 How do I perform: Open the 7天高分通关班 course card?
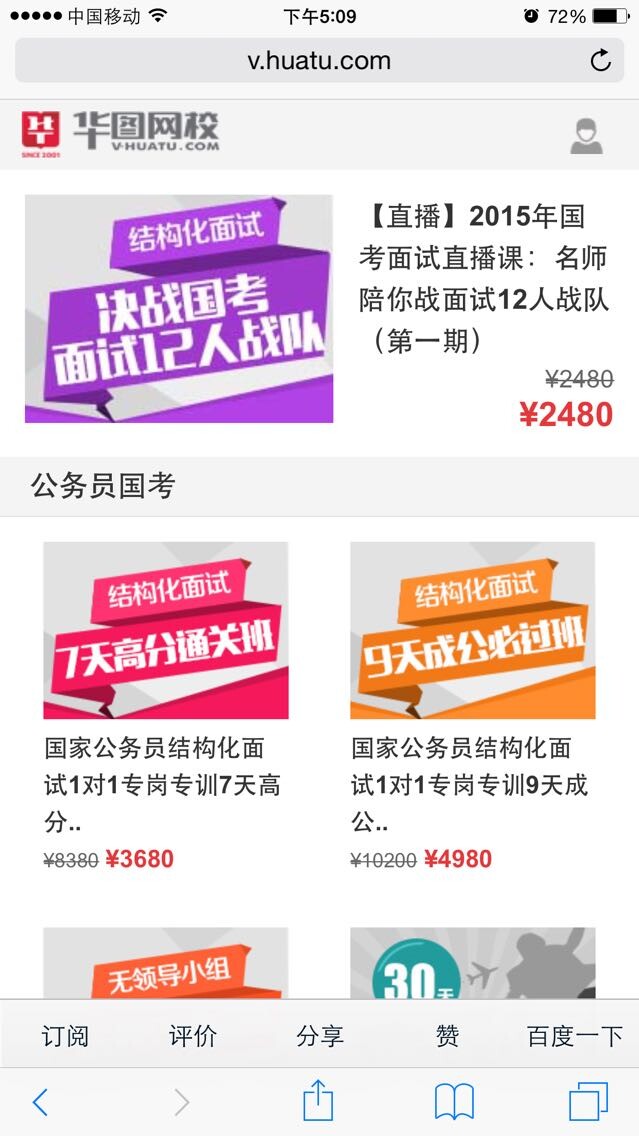pyautogui.click(x=166, y=631)
